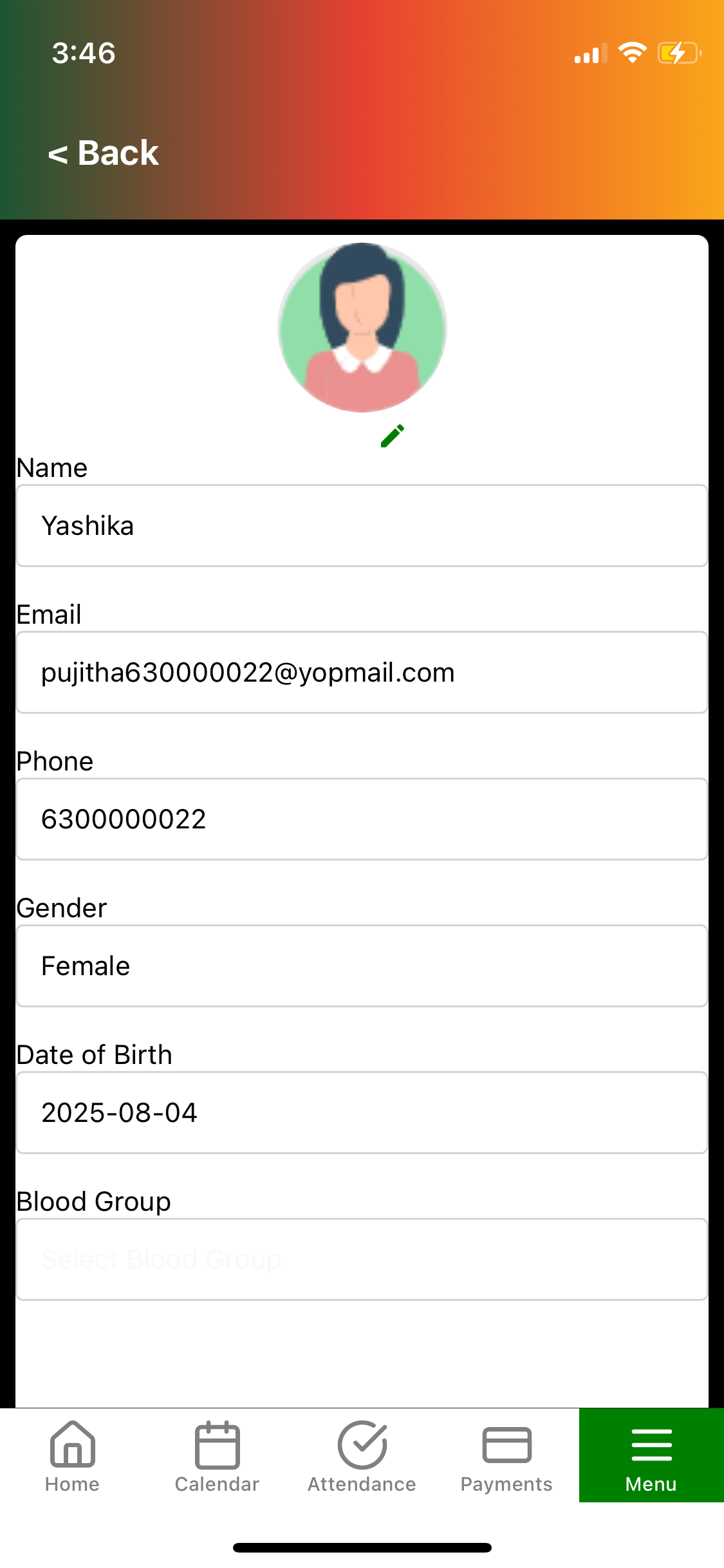Go back using the Back button

[104, 153]
